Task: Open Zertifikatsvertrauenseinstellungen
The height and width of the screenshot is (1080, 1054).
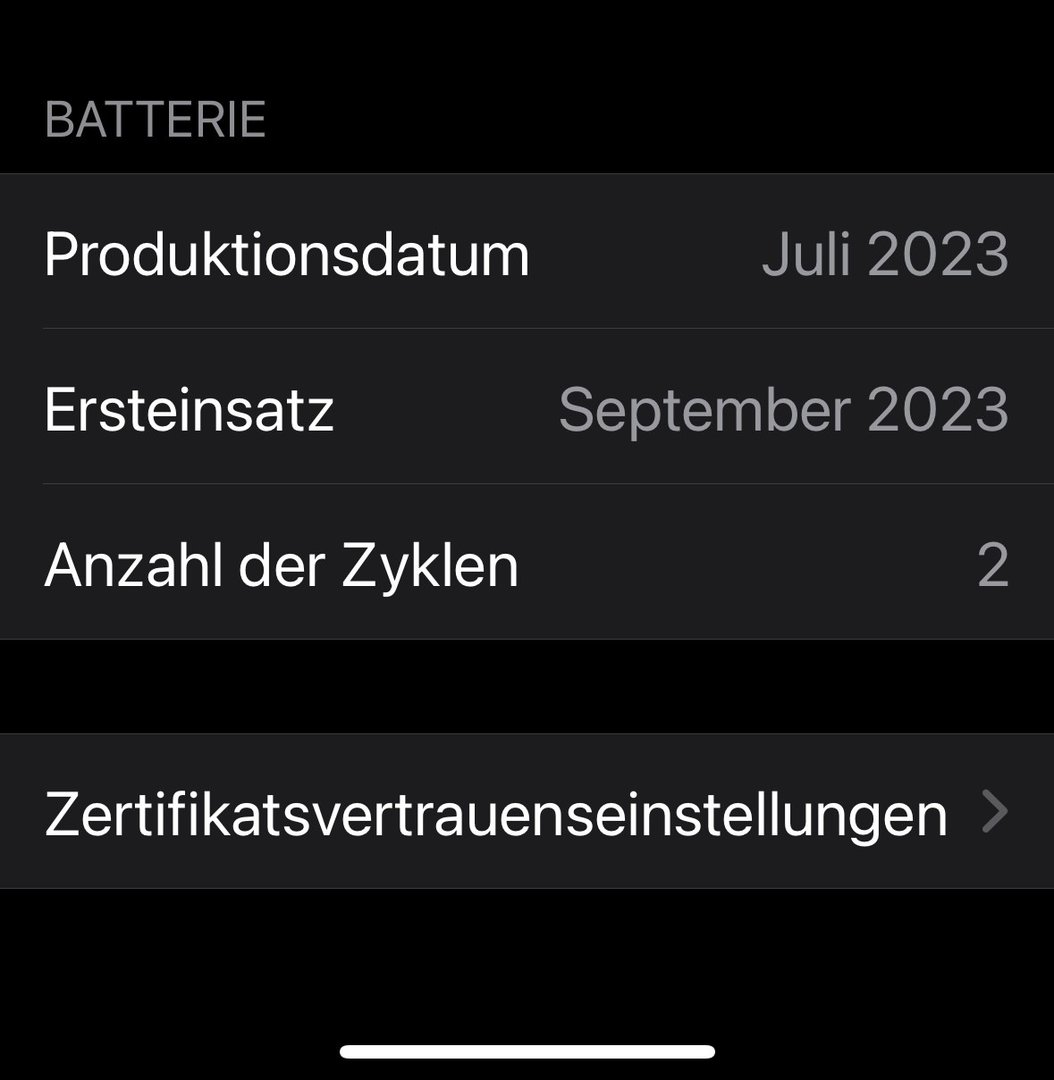Action: point(526,812)
